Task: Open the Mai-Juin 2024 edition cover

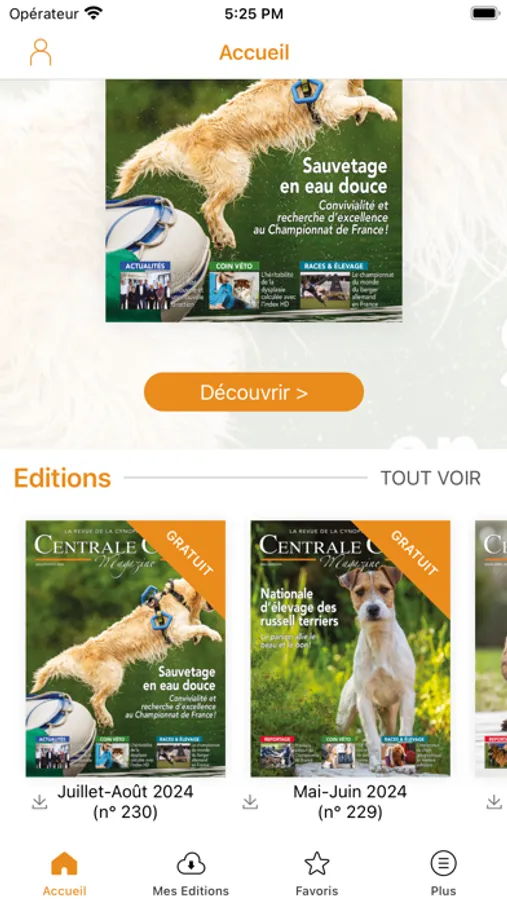Action: click(x=350, y=649)
